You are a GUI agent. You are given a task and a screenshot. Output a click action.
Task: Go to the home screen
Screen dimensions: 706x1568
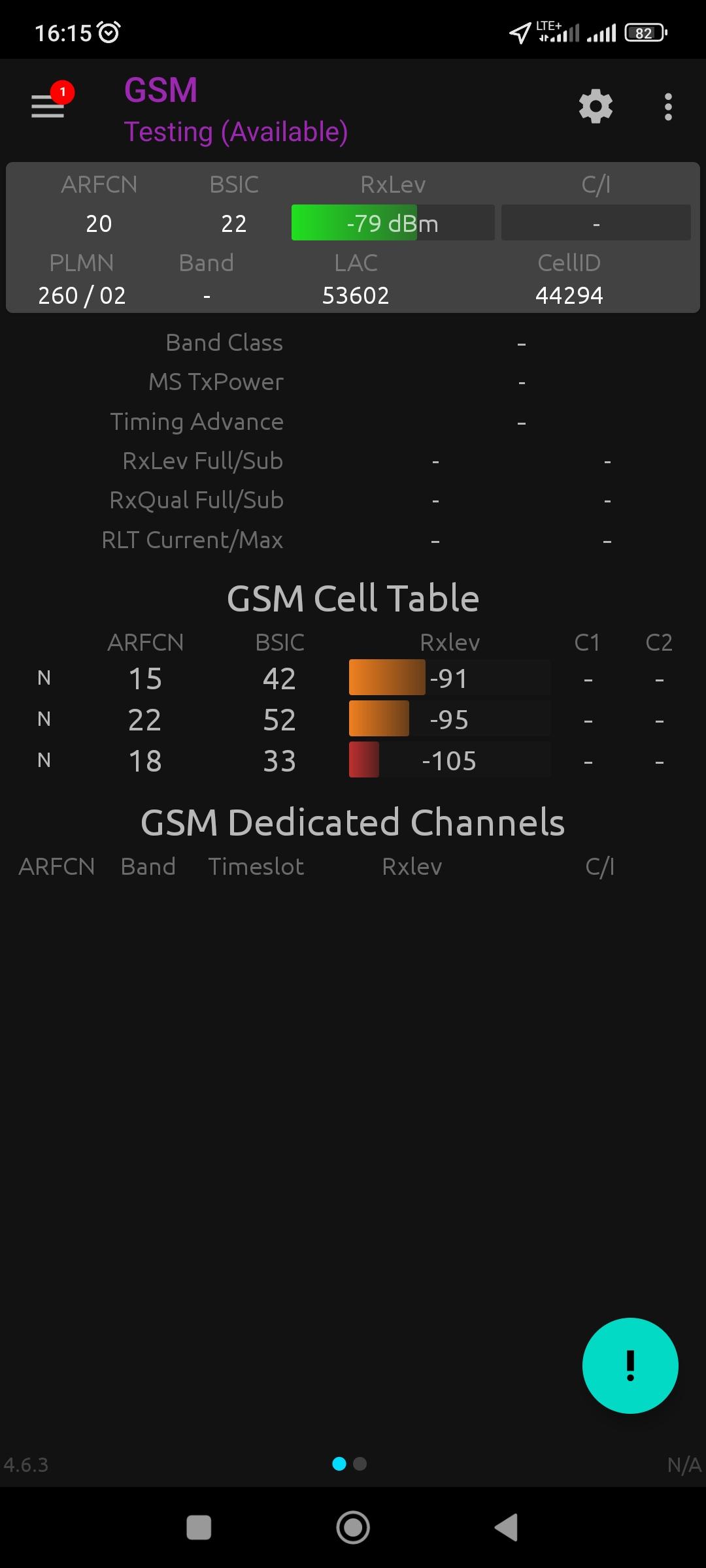353,1527
